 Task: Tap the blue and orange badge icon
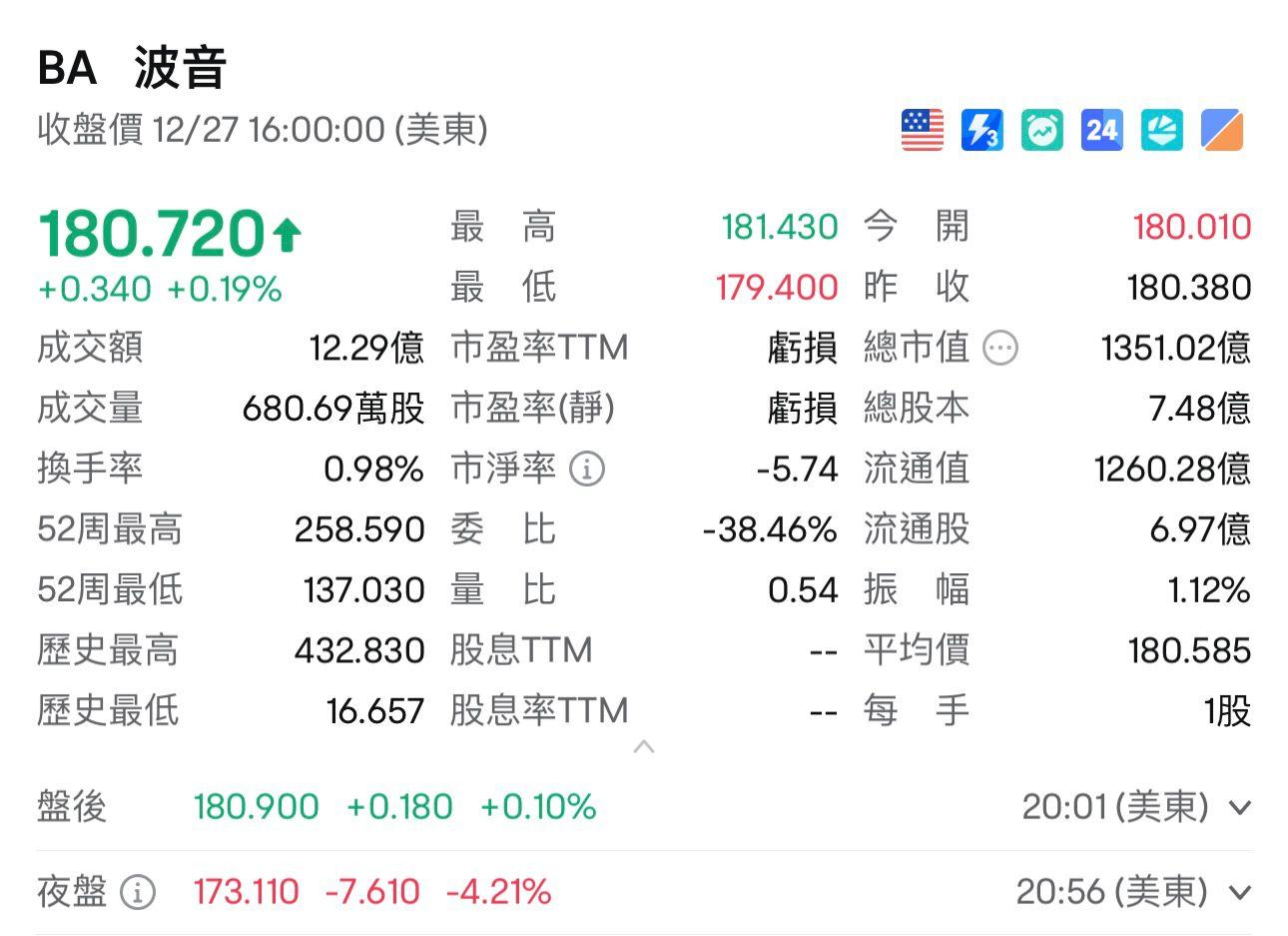(x=1222, y=130)
